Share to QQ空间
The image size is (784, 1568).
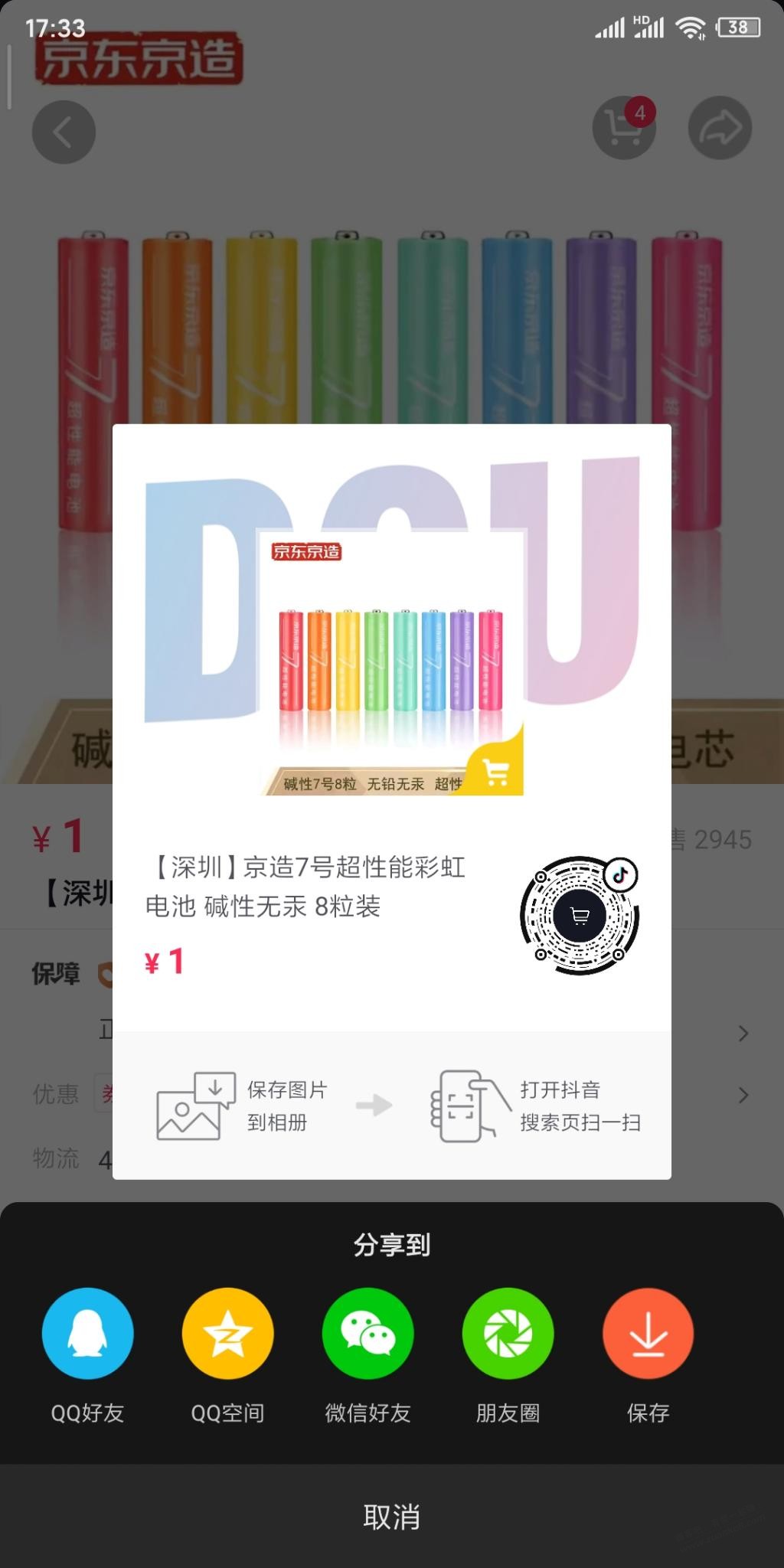coord(227,1333)
